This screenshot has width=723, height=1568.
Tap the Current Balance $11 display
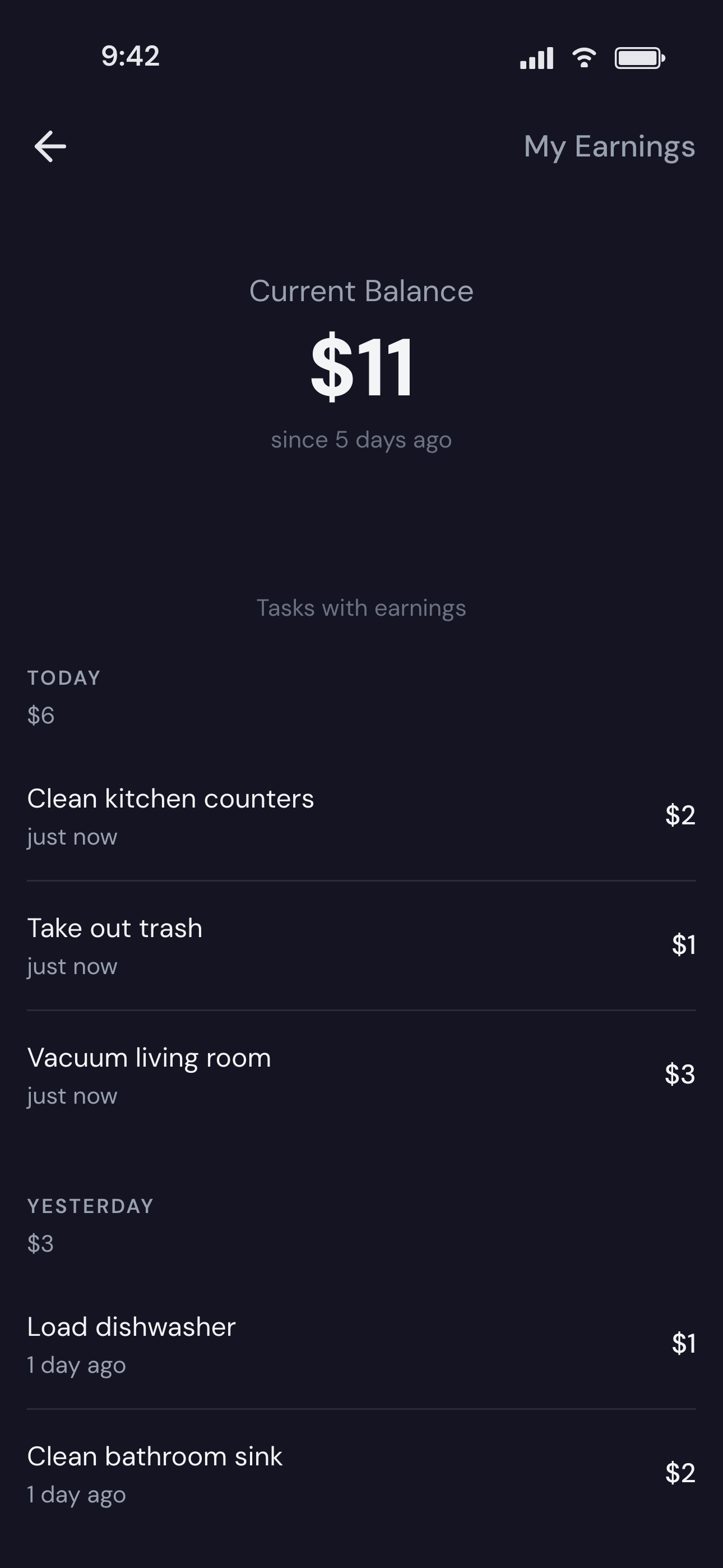tap(361, 366)
